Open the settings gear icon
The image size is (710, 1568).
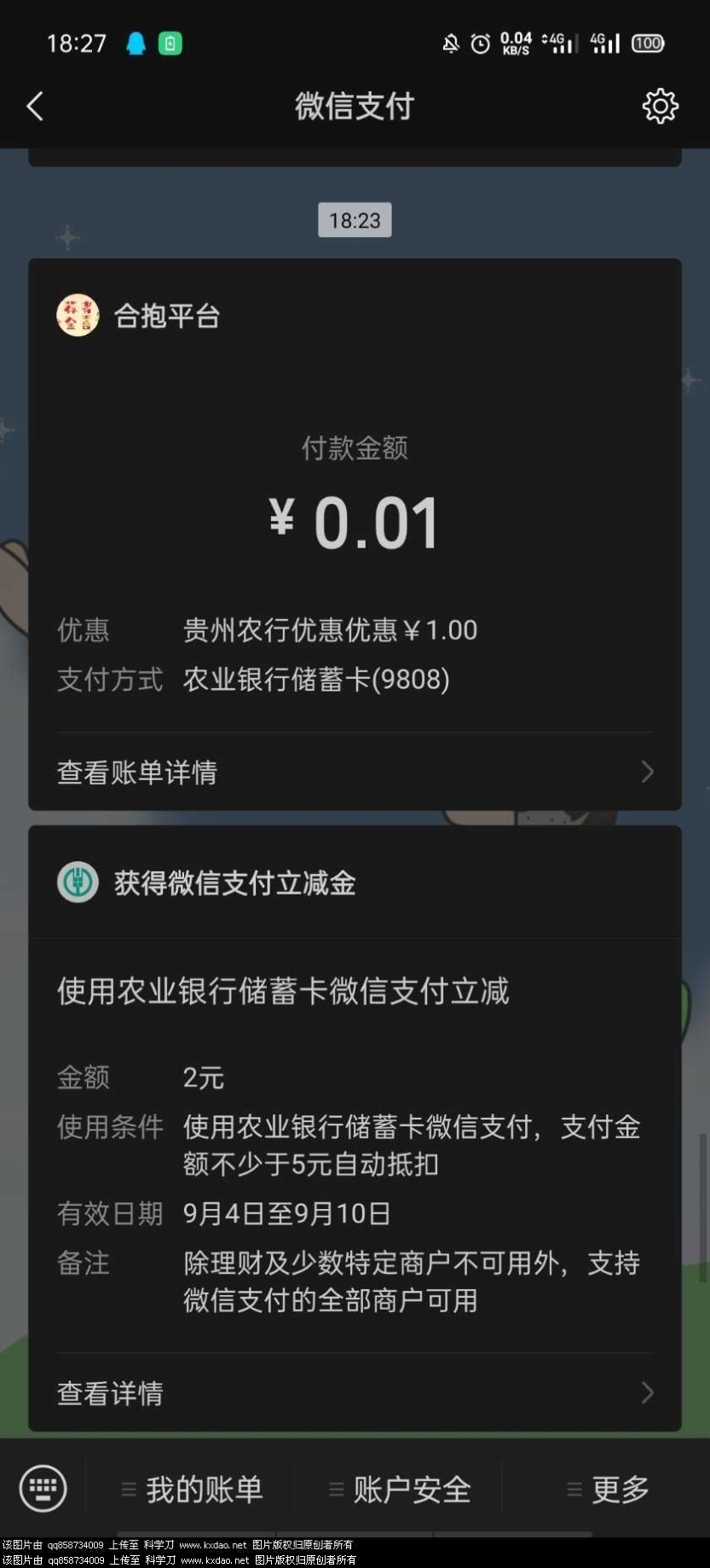coord(659,107)
